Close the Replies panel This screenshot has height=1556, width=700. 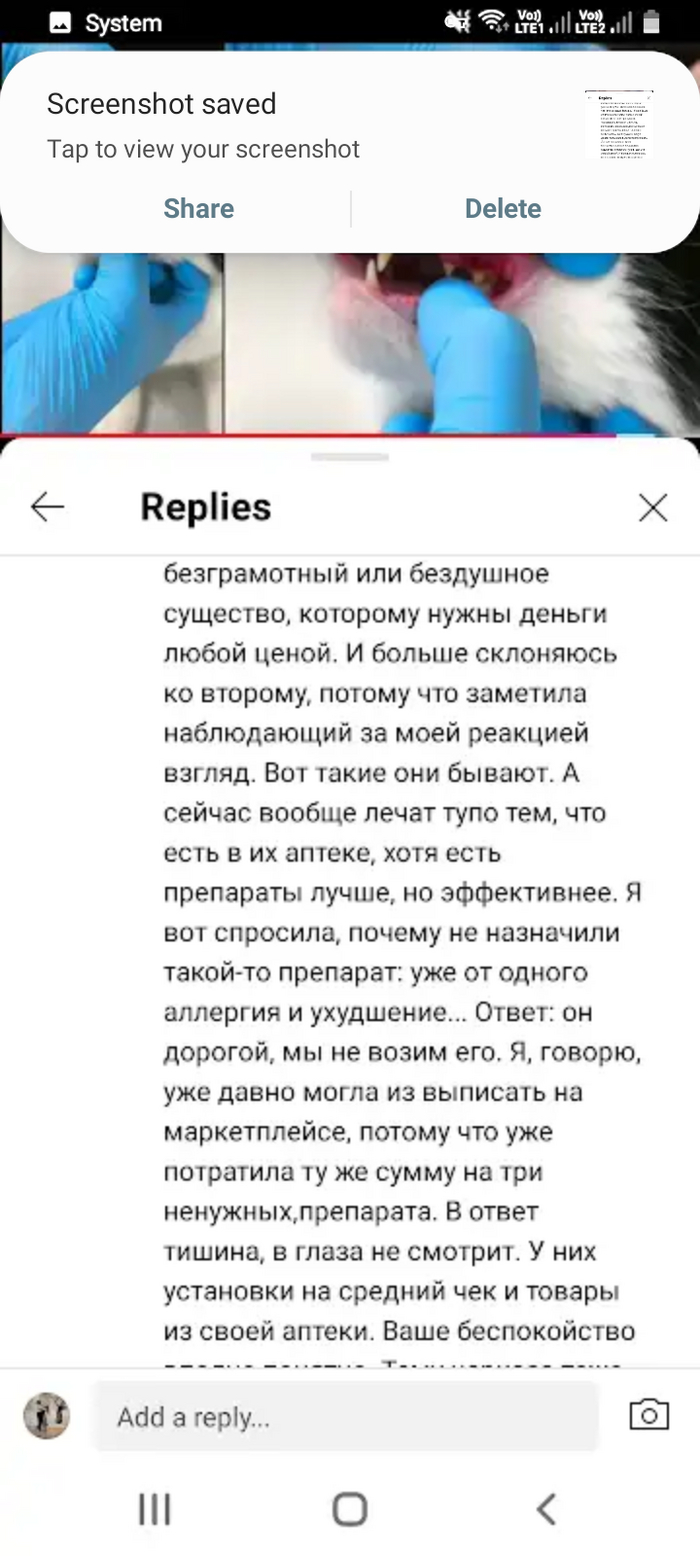pos(653,508)
